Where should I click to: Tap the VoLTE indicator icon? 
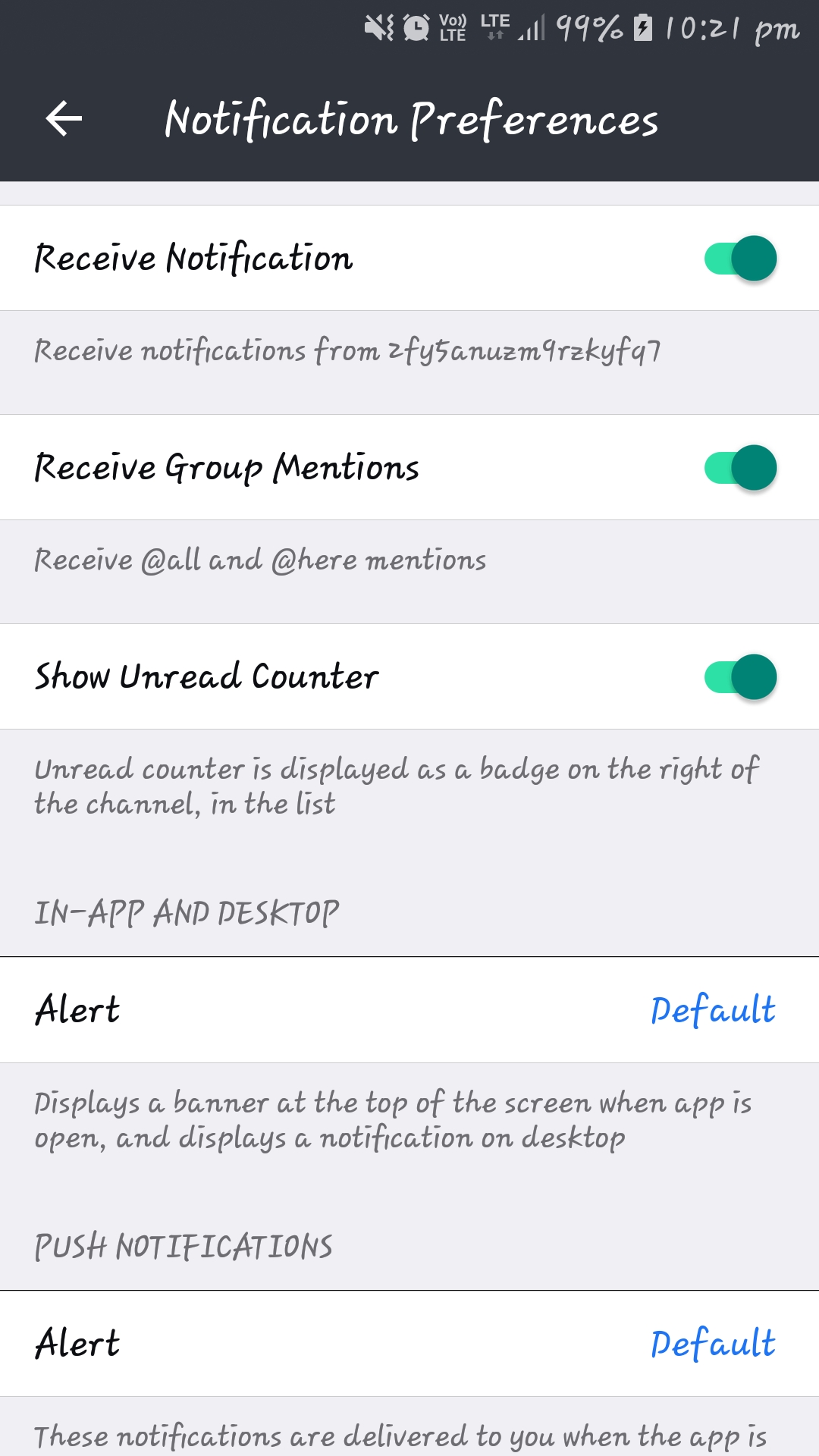pyautogui.click(x=453, y=25)
